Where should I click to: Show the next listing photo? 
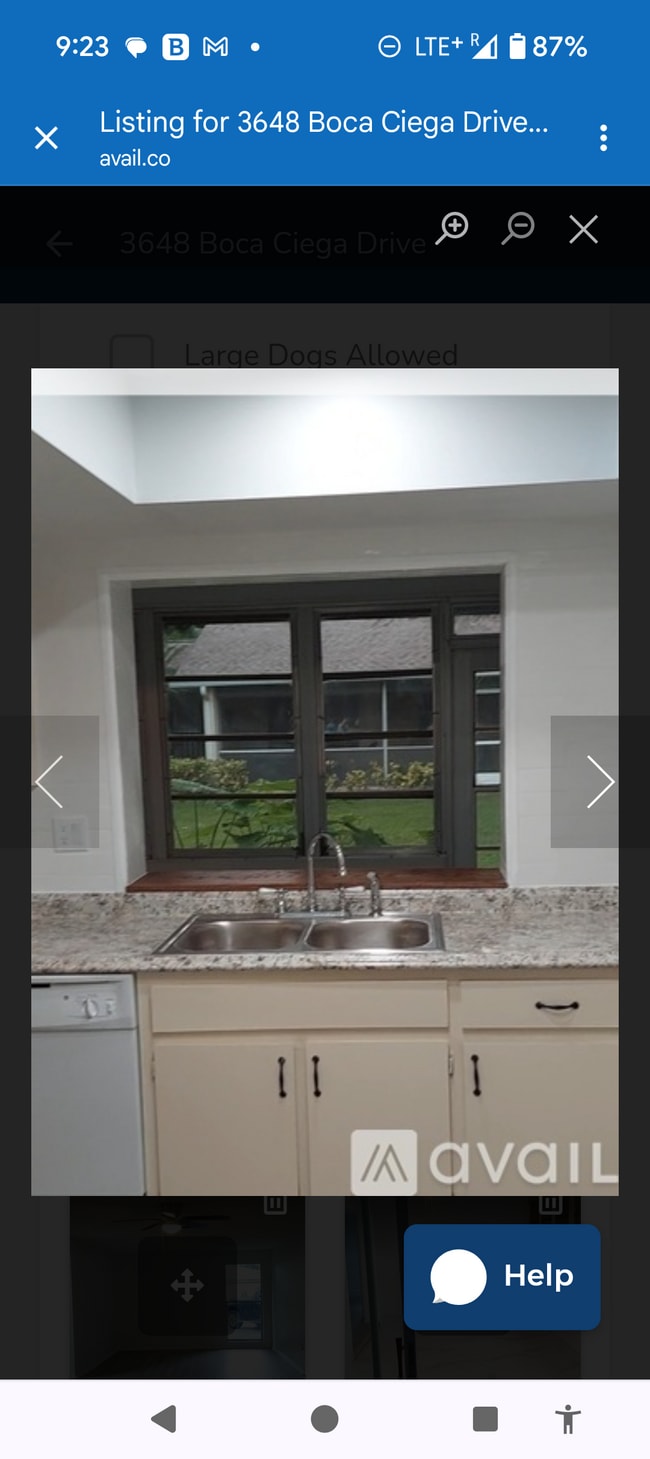[x=600, y=781]
